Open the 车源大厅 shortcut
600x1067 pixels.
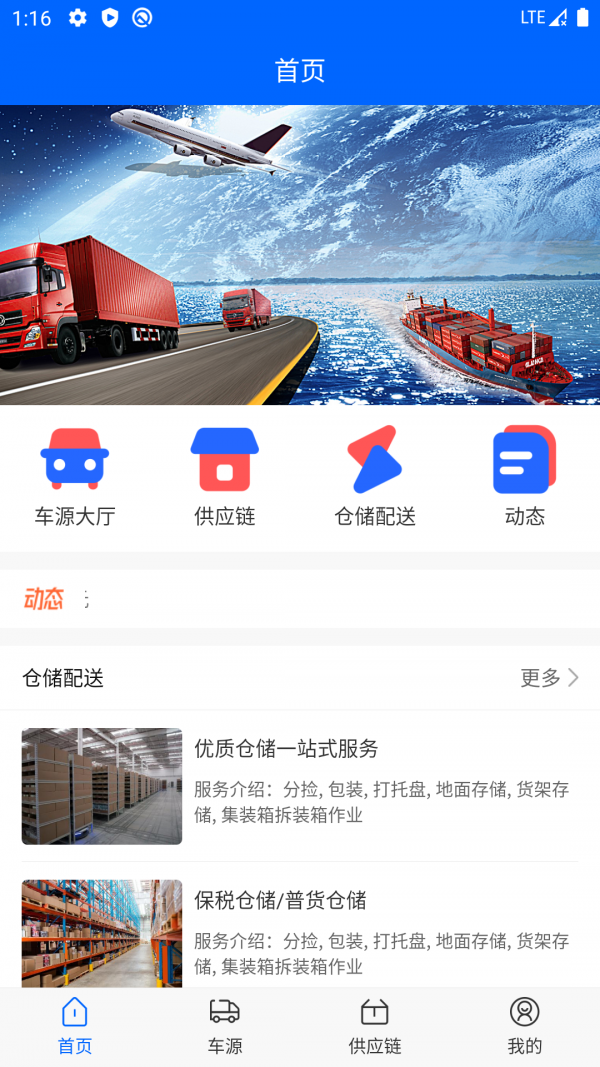point(75,476)
